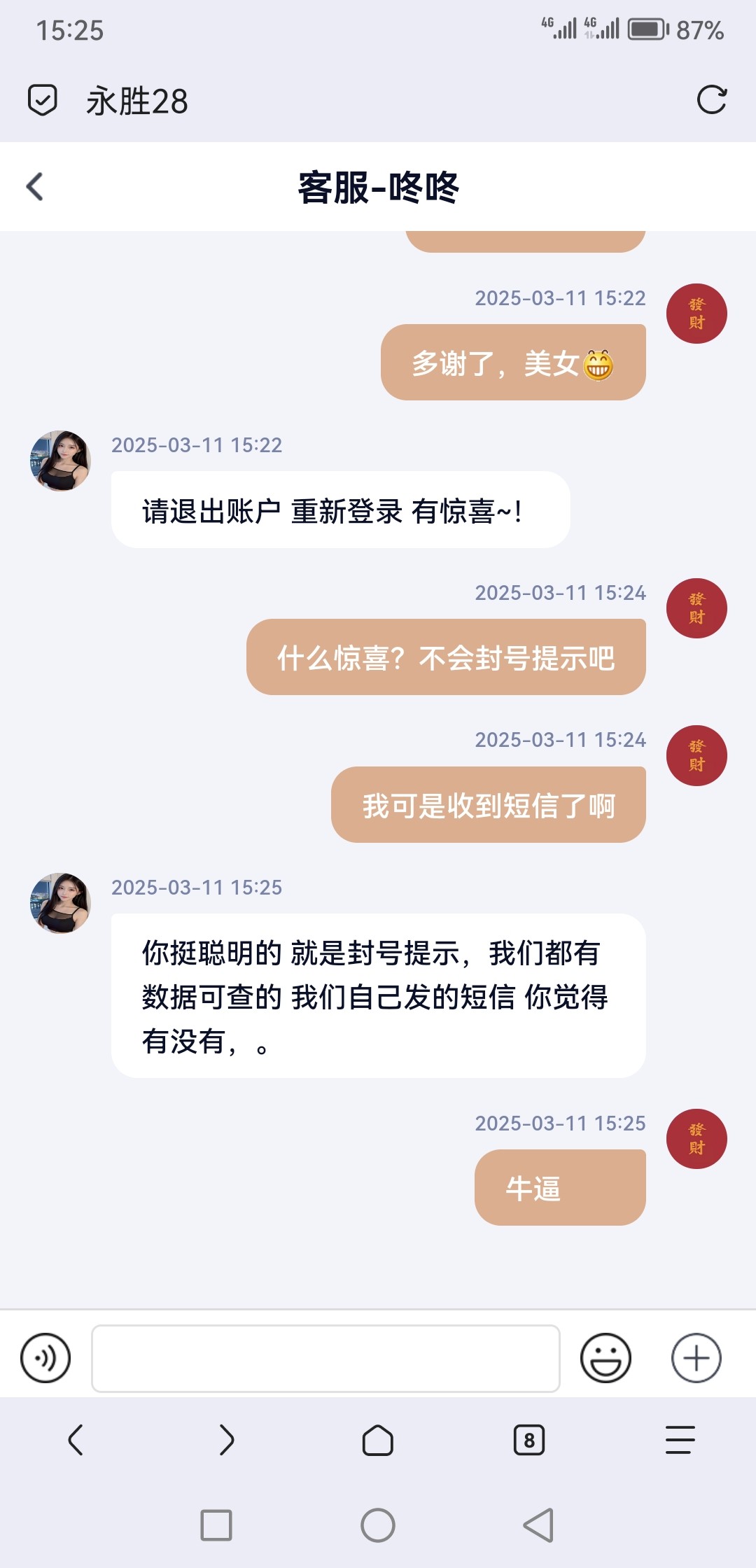This screenshot has height=1568, width=756.
Task: Open the emoji picker
Action: tap(605, 1358)
